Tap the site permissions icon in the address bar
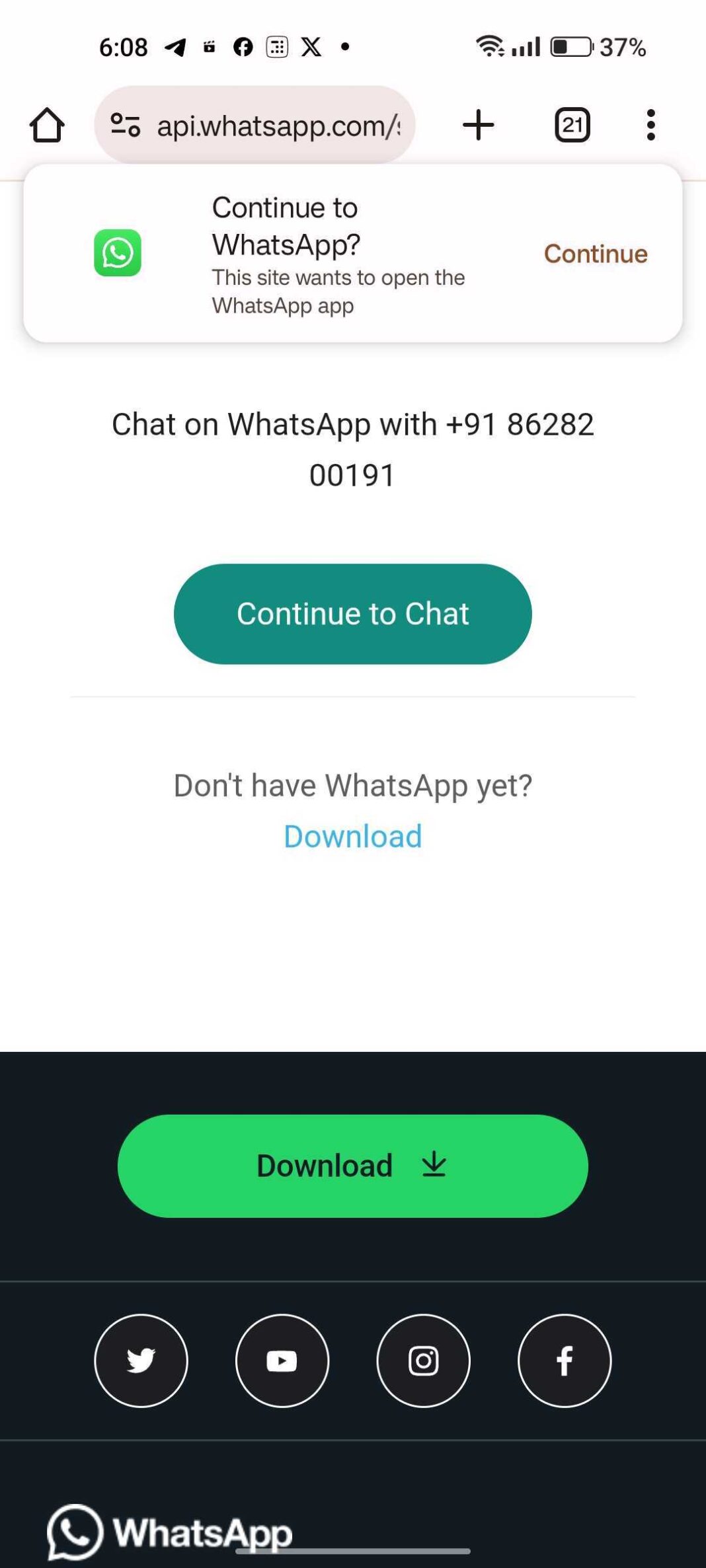 click(126, 126)
